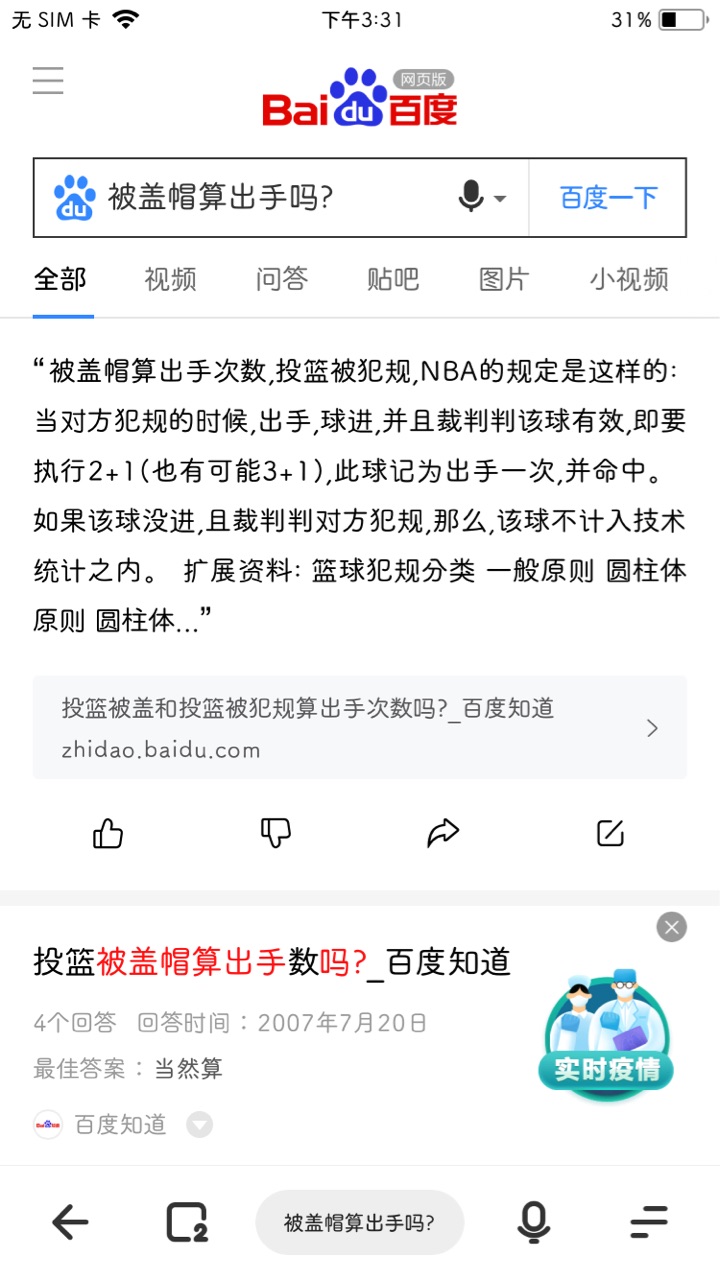Open the bottom bar menu icon

tap(649, 1222)
